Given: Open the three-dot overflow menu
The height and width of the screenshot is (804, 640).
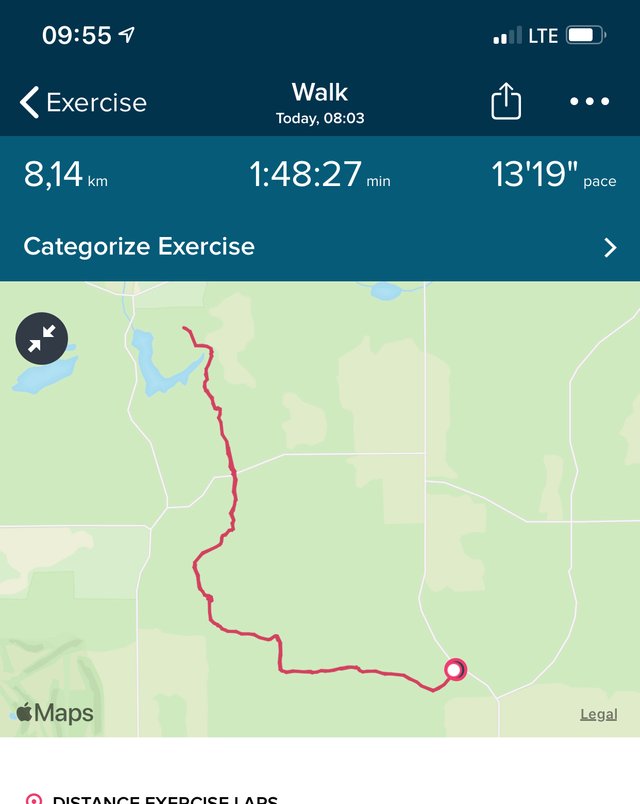Looking at the screenshot, I should click(x=589, y=102).
